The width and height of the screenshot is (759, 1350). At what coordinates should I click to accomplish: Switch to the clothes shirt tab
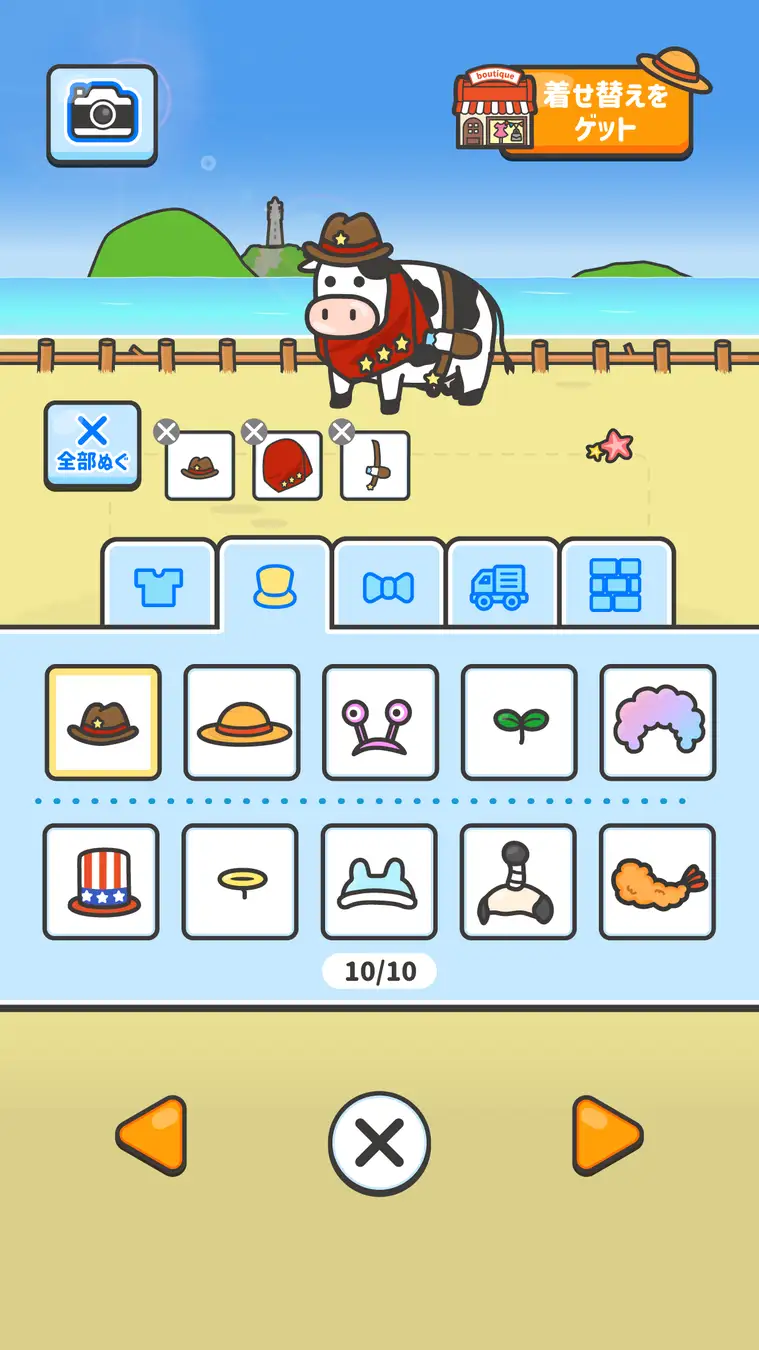pyautogui.click(x=159, y=586)
